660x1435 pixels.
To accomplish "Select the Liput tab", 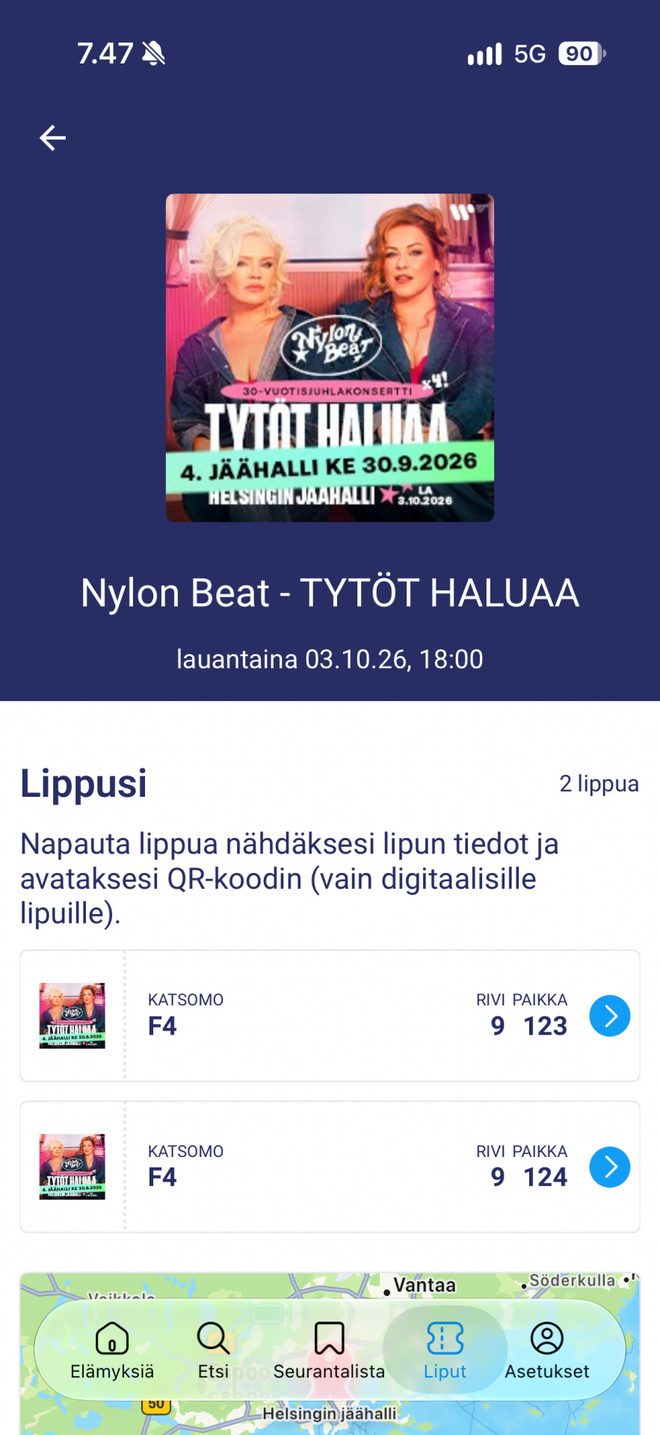I will tap(445, 1351).
